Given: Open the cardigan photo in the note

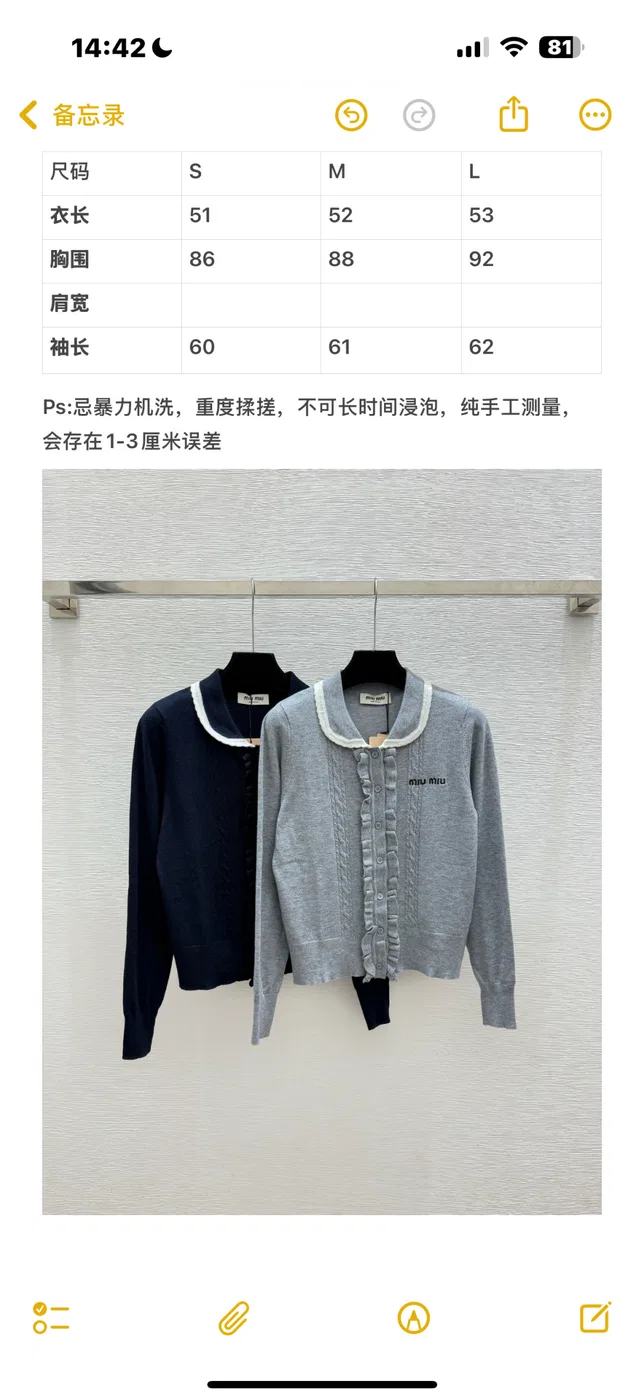Looking at the screenshot, I should (x=322, y=841).
